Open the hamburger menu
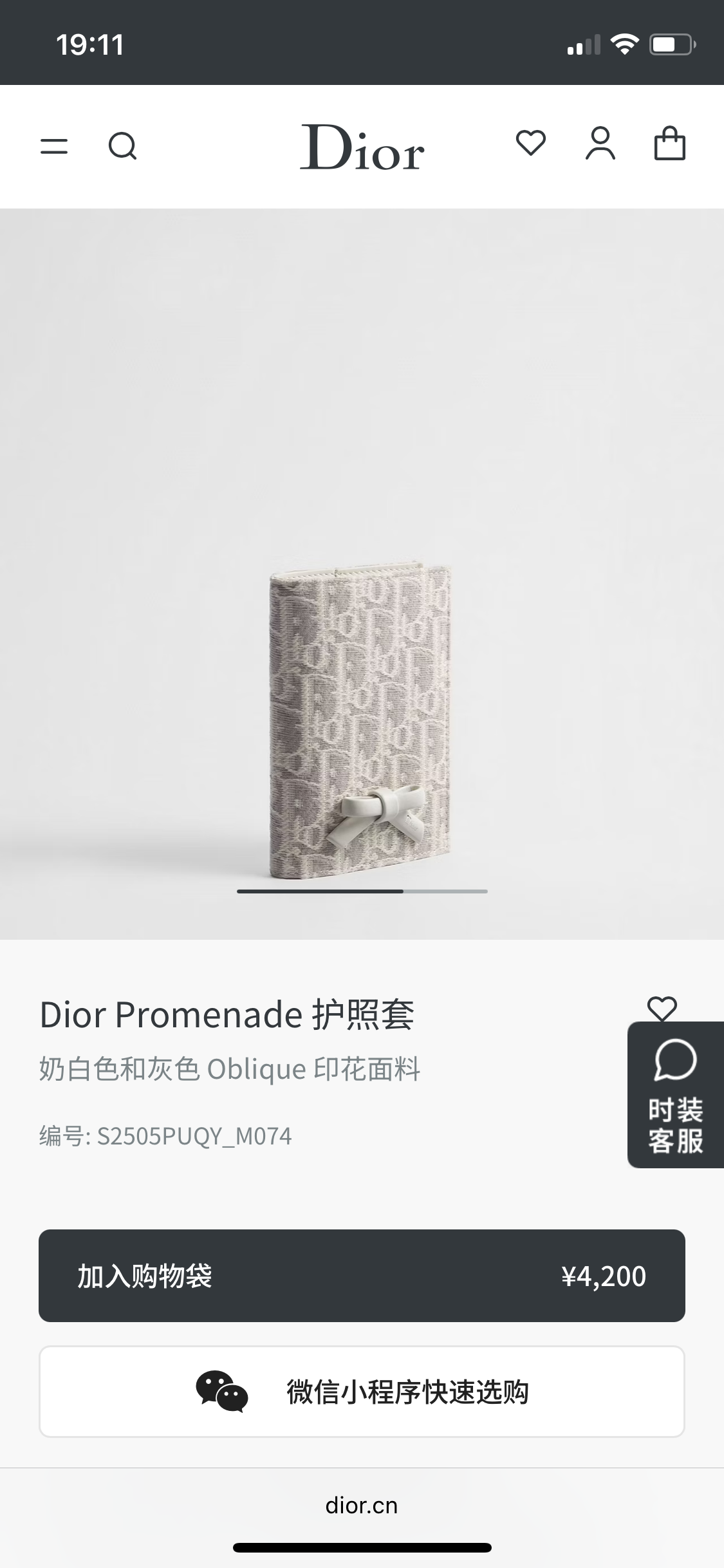 pos(54,146)
